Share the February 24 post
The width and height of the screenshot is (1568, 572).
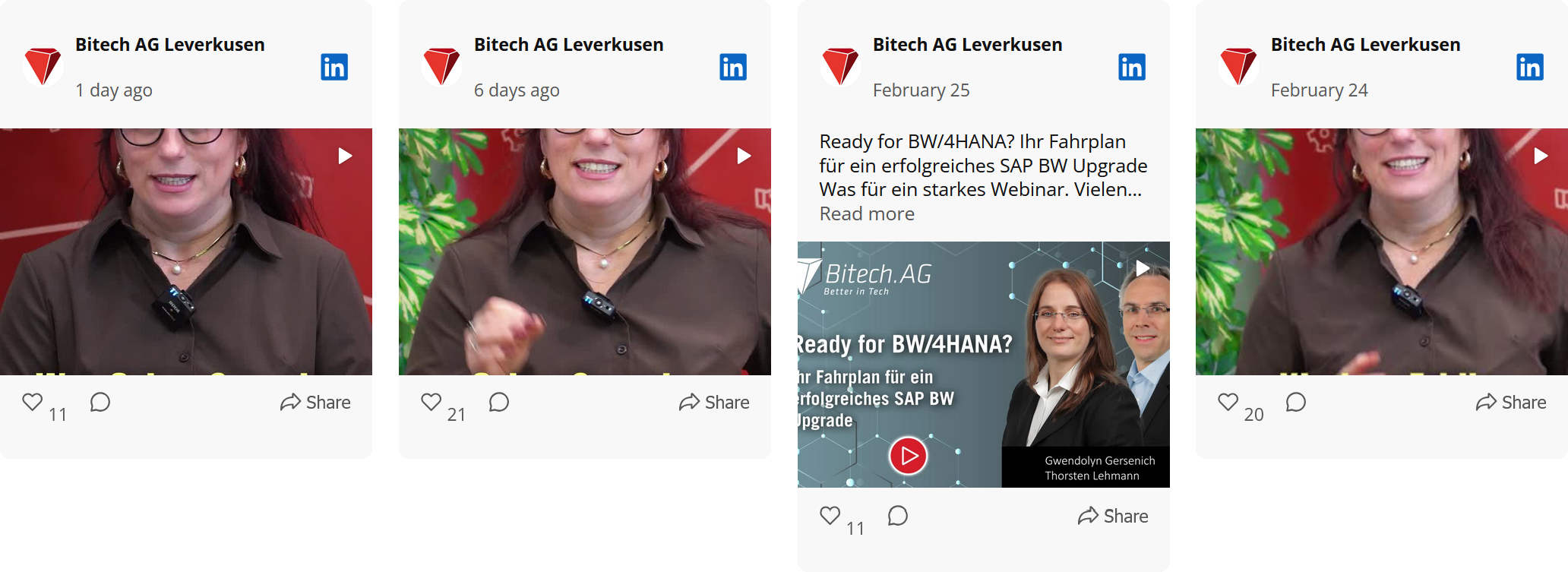(x=1511, y=403)
